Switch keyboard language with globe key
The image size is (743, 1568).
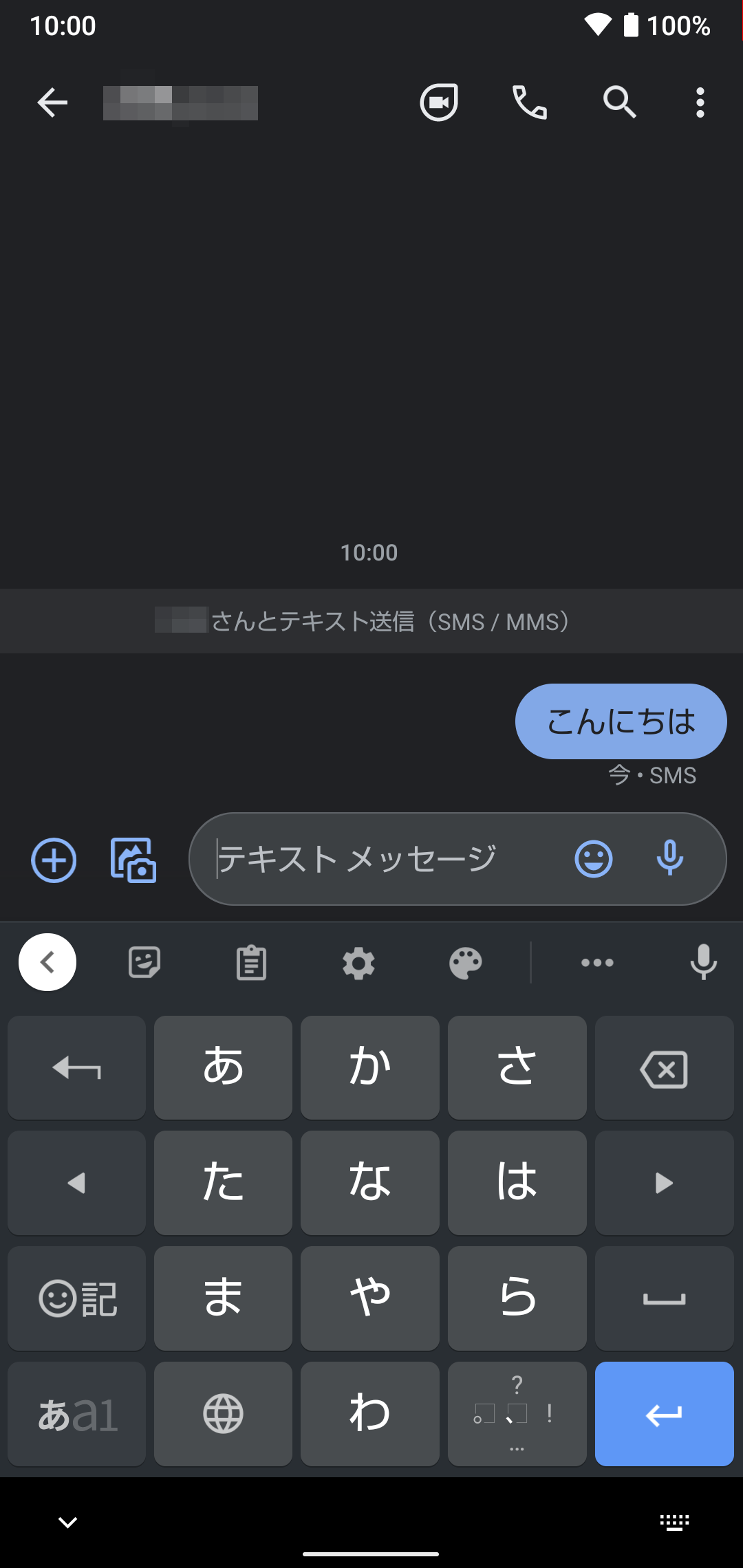223,1414
